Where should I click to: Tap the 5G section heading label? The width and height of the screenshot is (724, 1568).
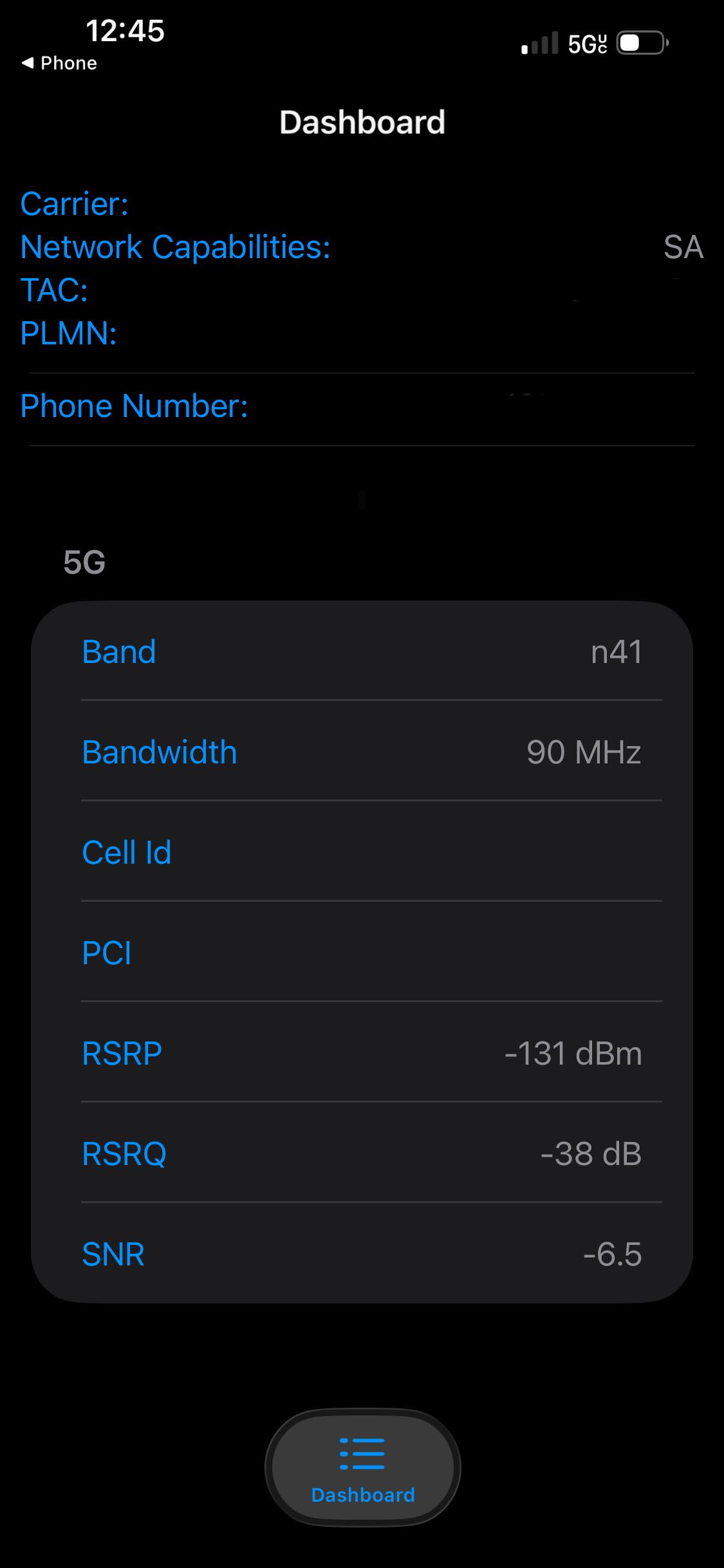point(86,563)
